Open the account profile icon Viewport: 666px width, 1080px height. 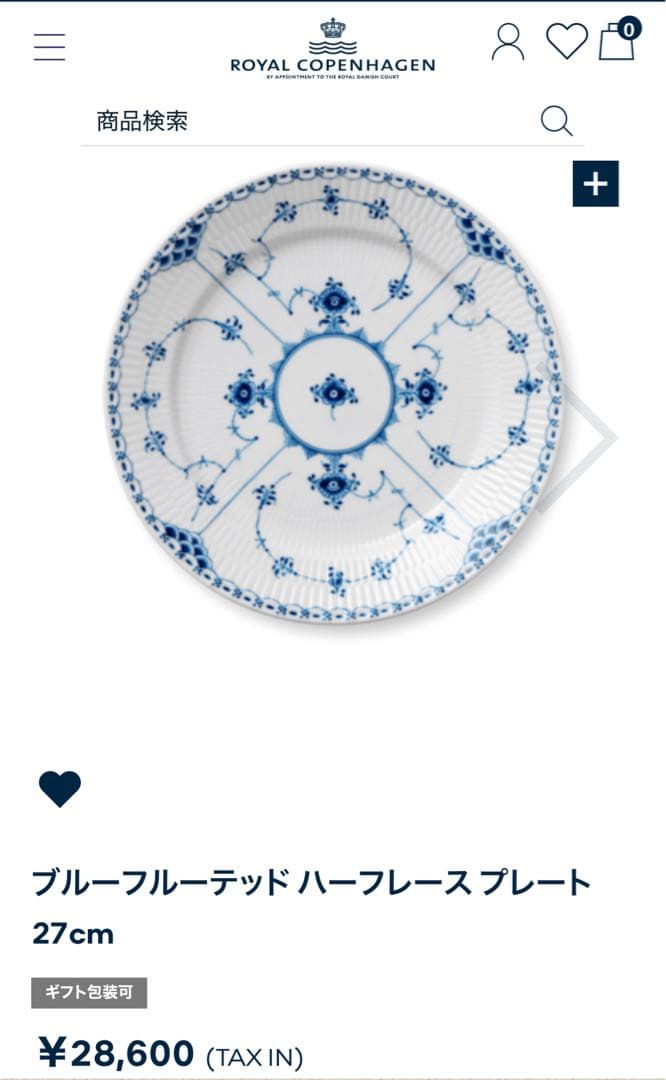[x=508, y=42]
